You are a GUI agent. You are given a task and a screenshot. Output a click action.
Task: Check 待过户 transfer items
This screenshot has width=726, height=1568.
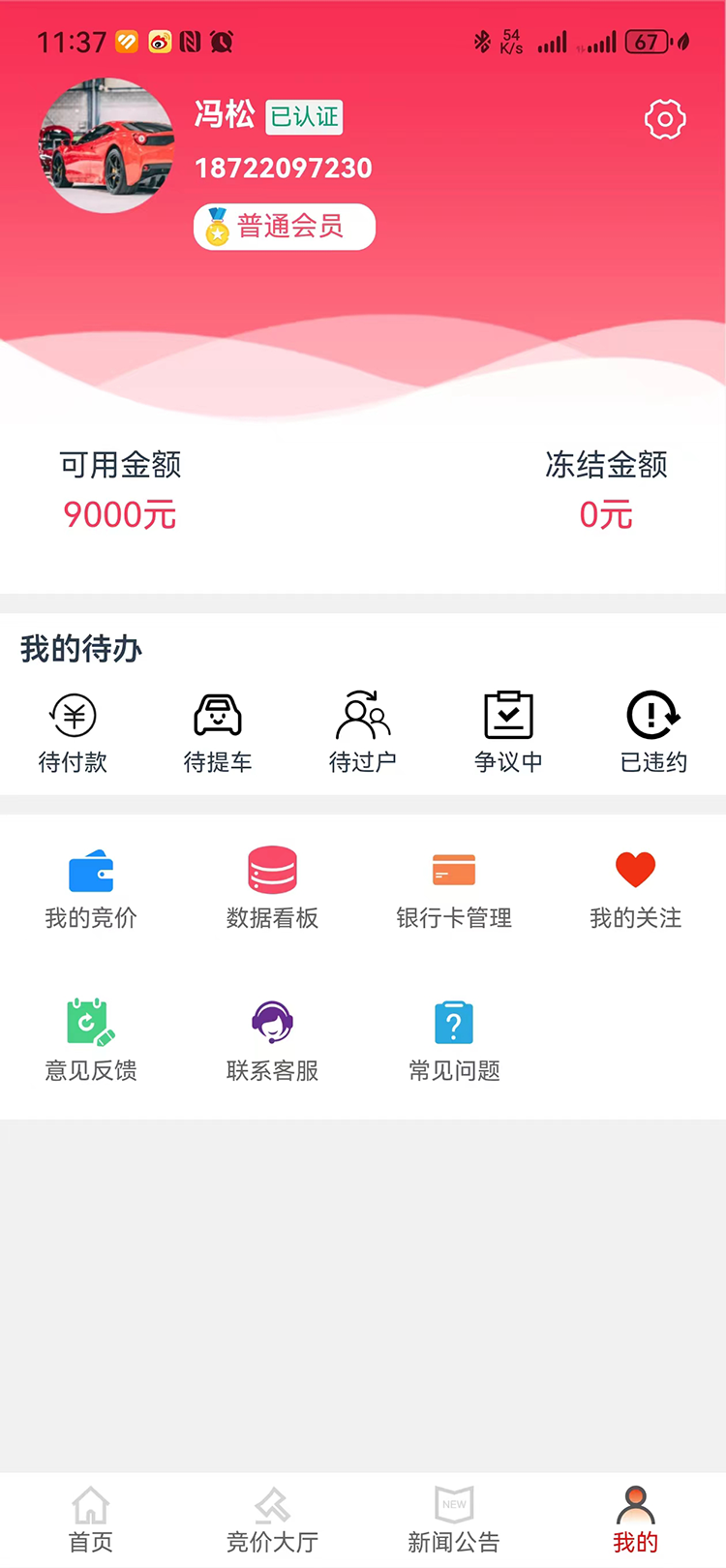tap(363, 732)
